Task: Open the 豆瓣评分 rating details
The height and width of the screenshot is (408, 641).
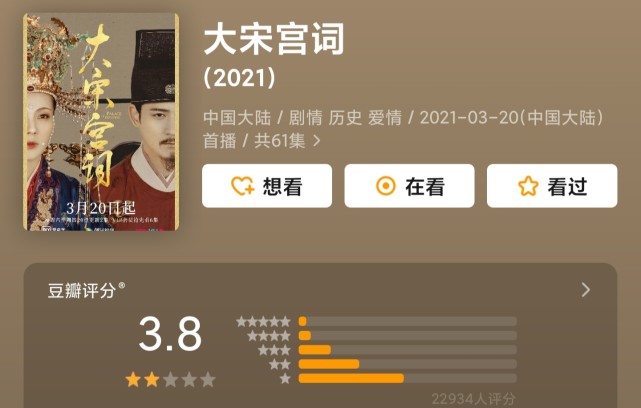Action: pyautogui.click(x=585, y=290)
